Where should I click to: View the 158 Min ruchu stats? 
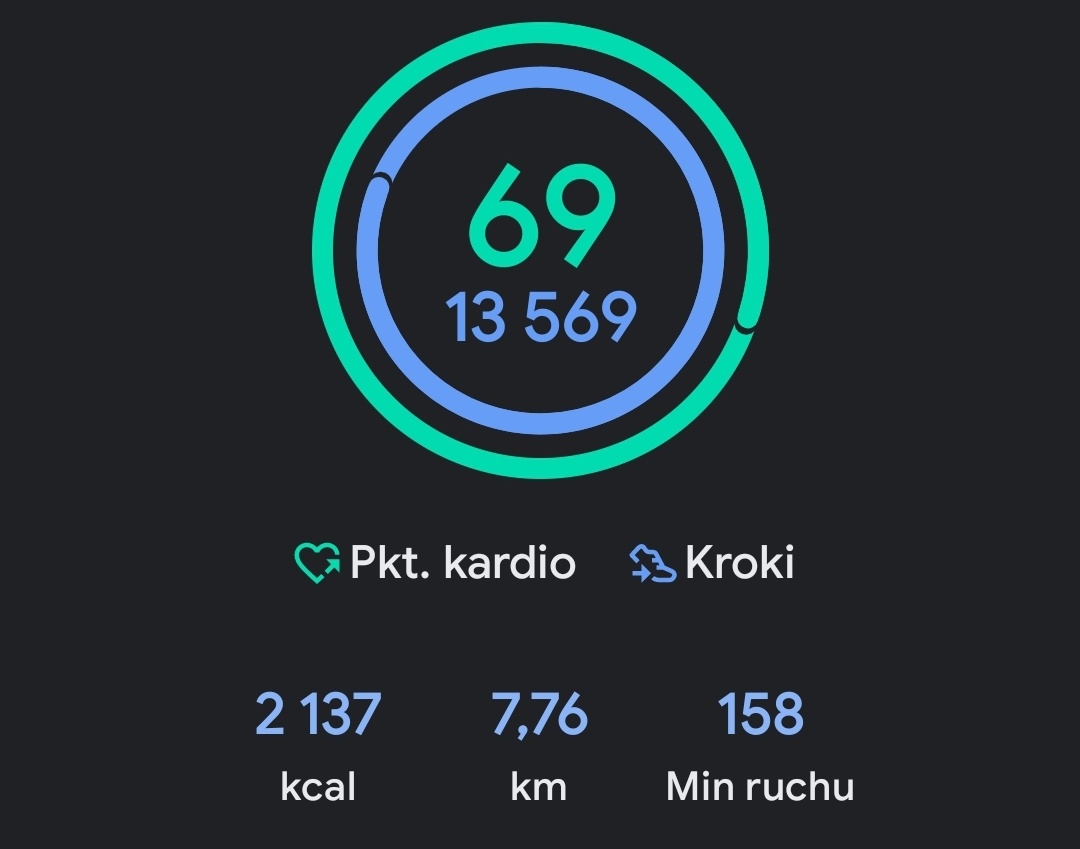pos(760,745)
